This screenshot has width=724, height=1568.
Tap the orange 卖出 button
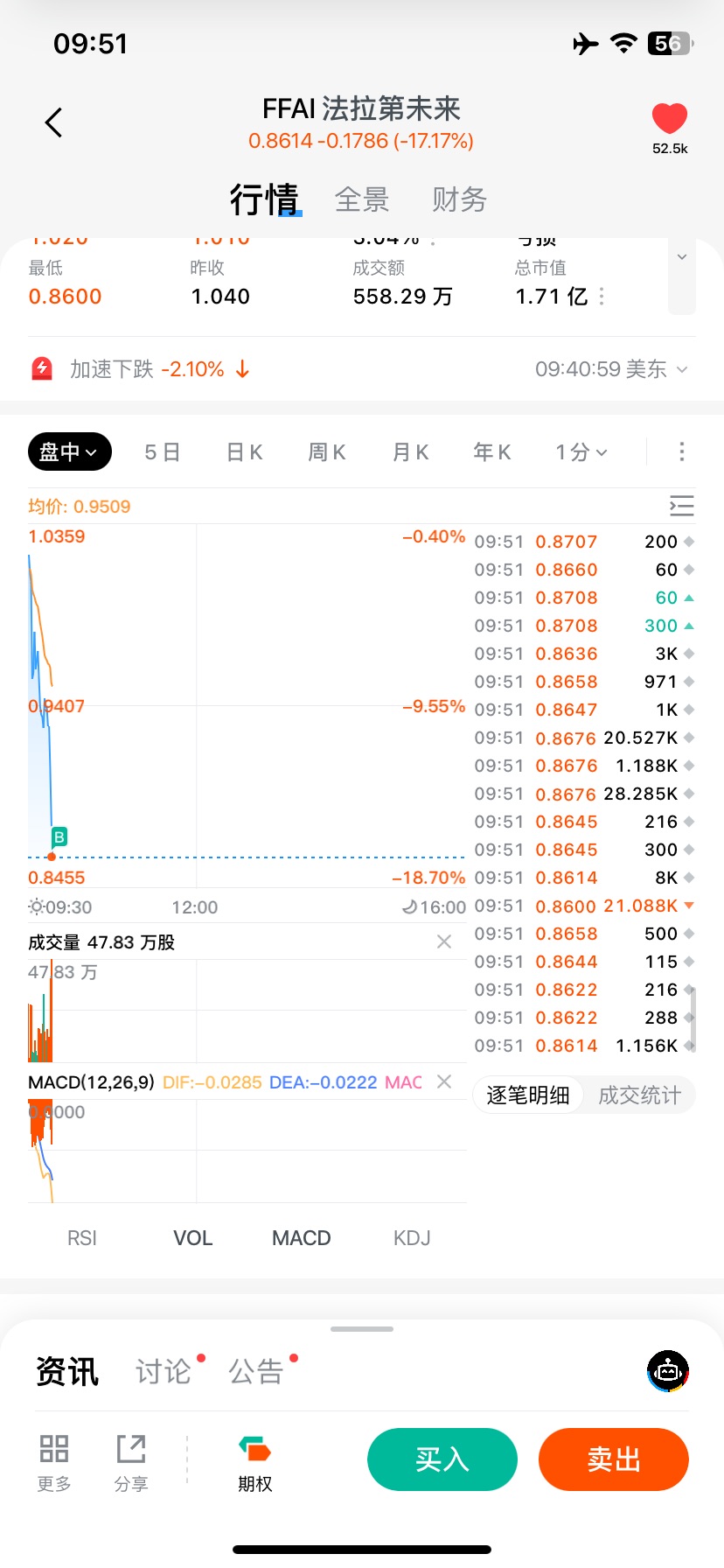point(614,1459)
